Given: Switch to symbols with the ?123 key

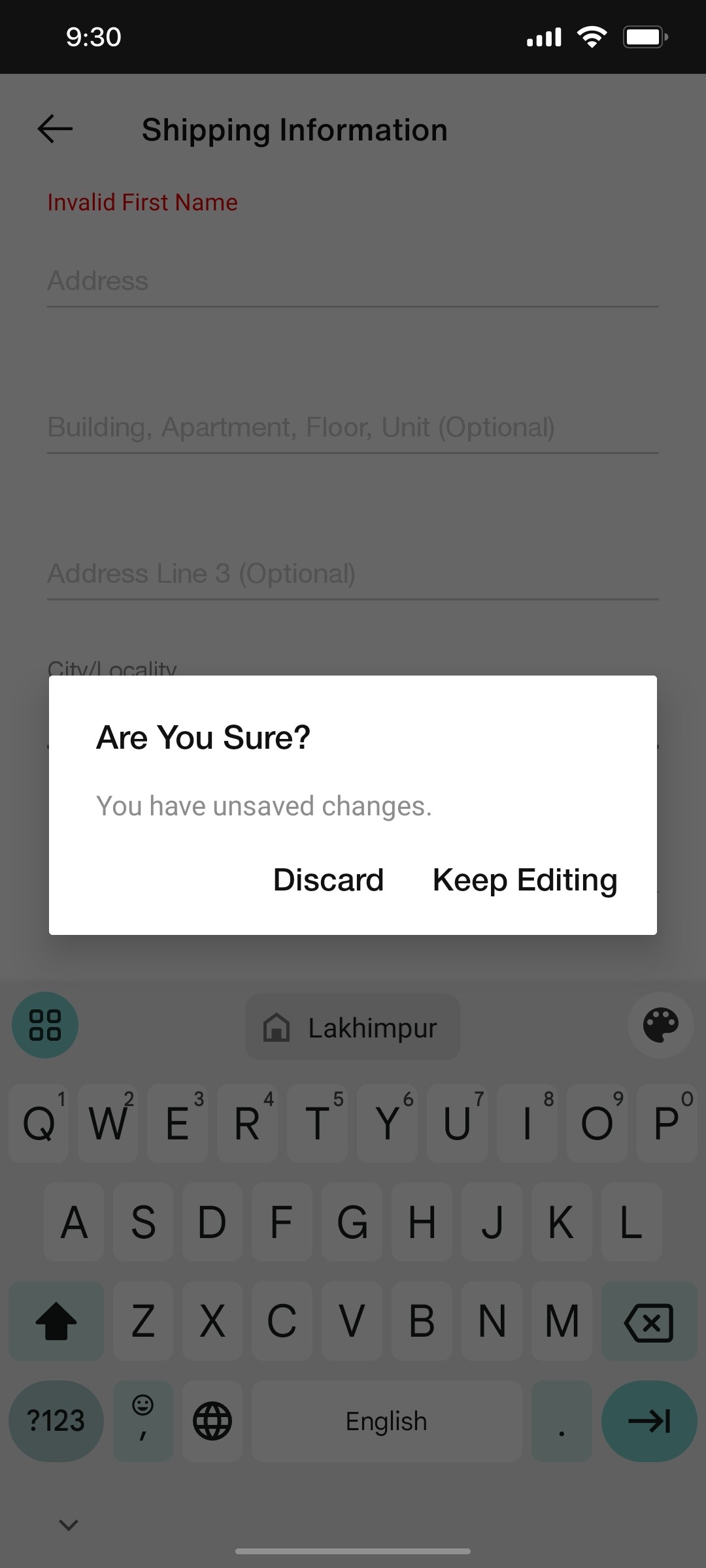Looking at the screenshot, I should click(x=56, y=1420).
